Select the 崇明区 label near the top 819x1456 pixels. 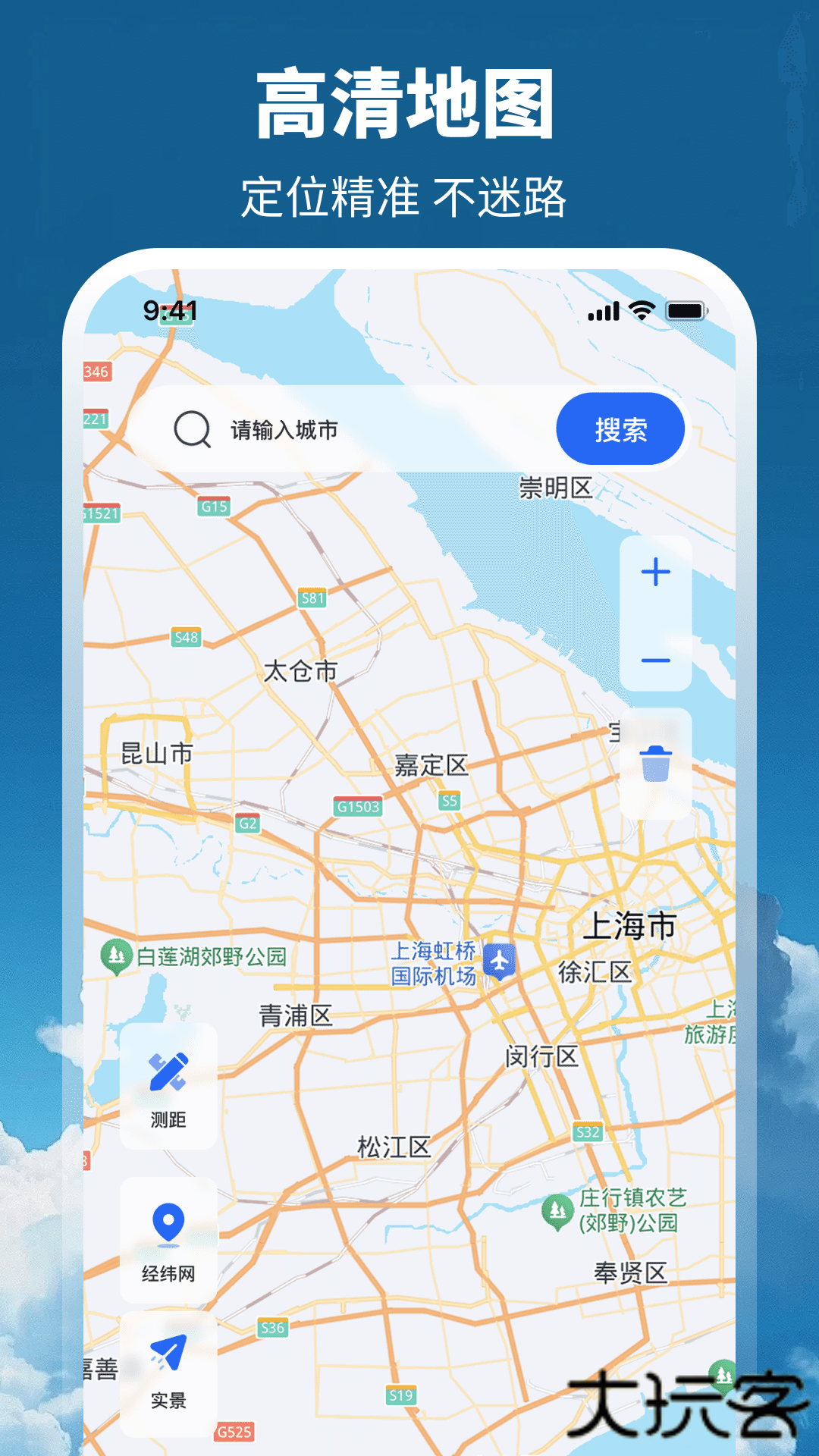(x=557, y=486)
